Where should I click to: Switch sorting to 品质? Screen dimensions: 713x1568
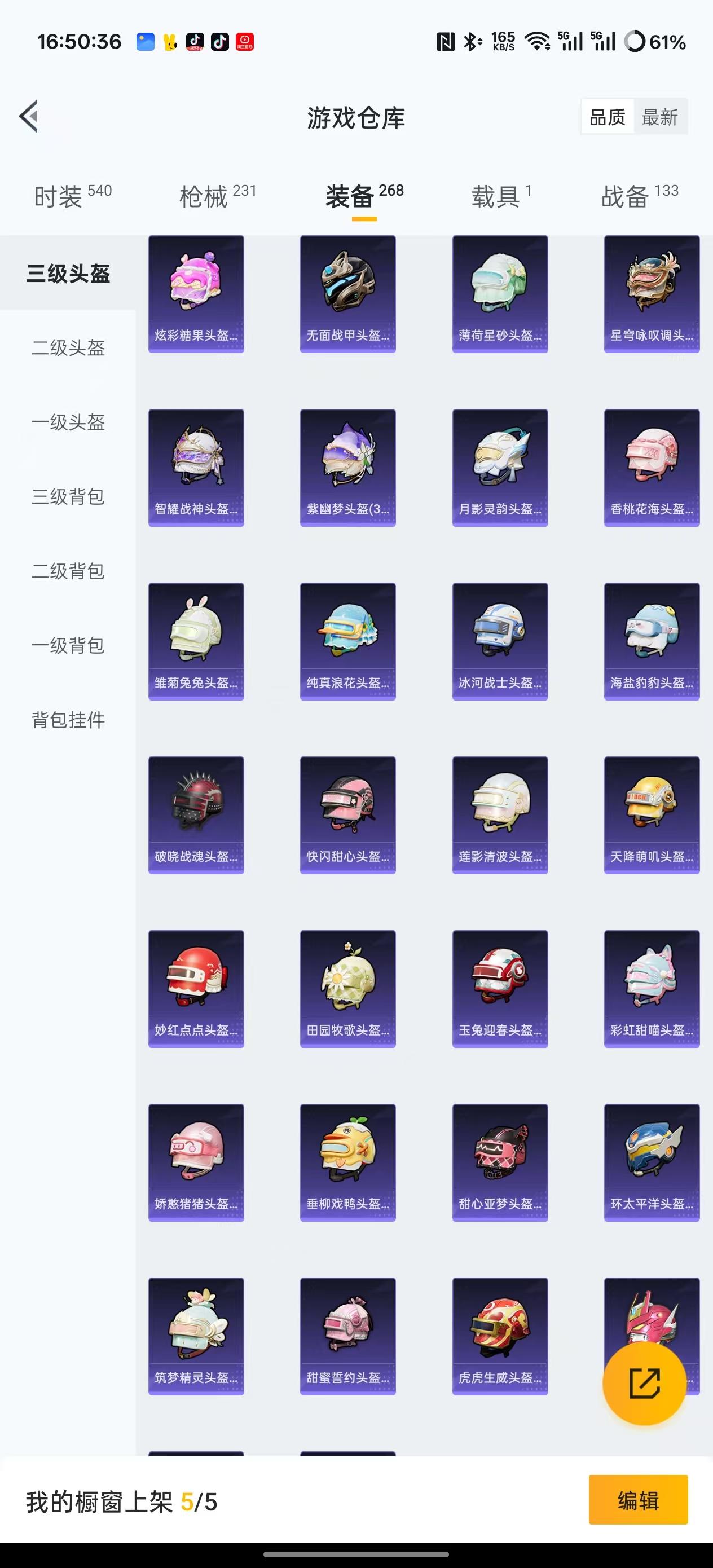tap(608, 117)
